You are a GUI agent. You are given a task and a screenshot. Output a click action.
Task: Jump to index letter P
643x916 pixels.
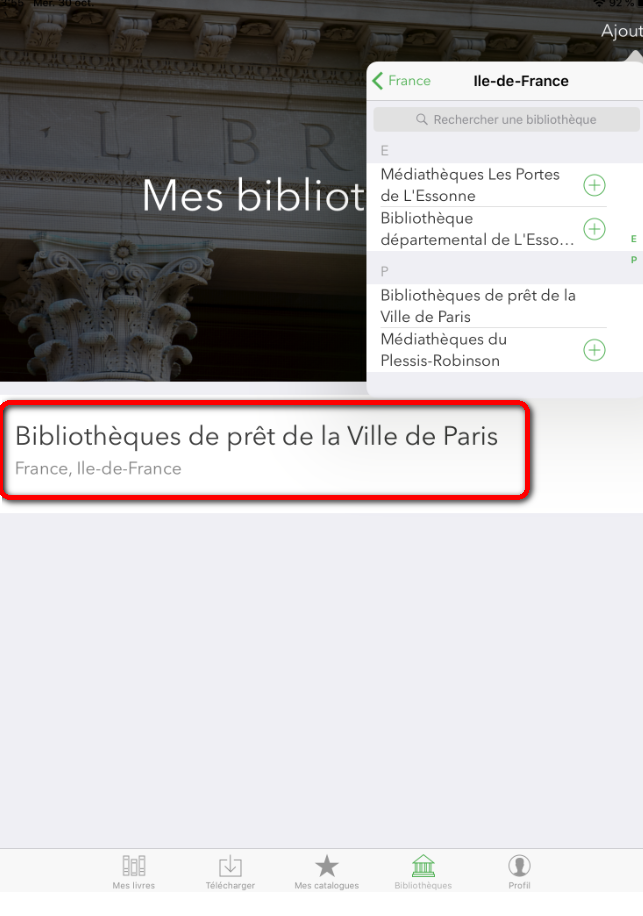pyautogui.click(x=633, y=260)
